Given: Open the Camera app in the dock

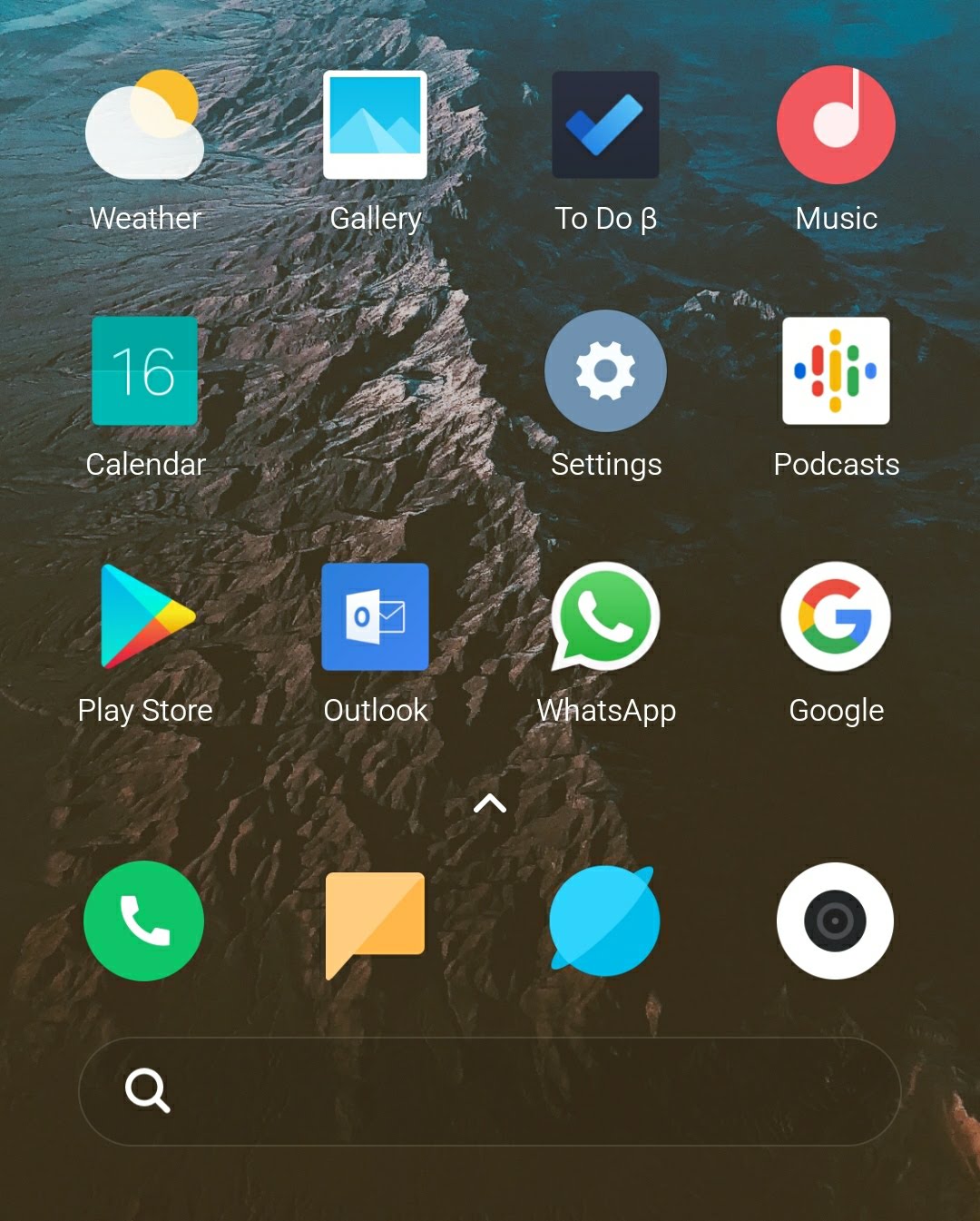Looking at the screenshot, I should (836, 921).
